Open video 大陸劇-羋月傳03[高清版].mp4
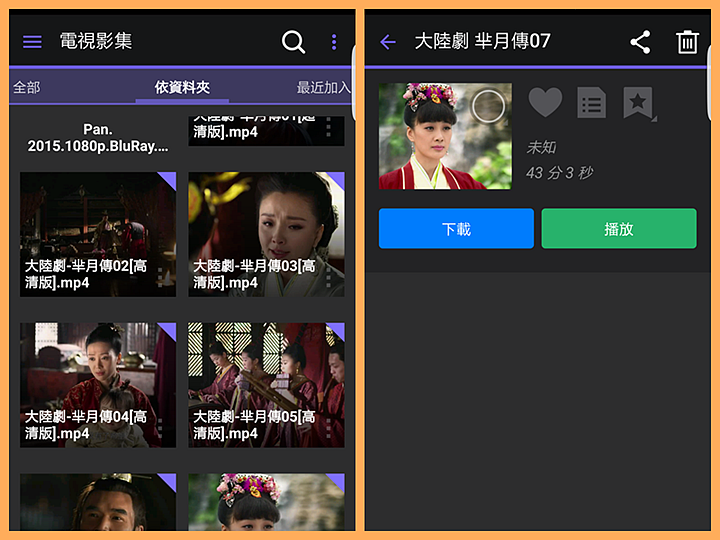This screenshot has width=720, height=540. pyautogui.click(x=266, y=234)
